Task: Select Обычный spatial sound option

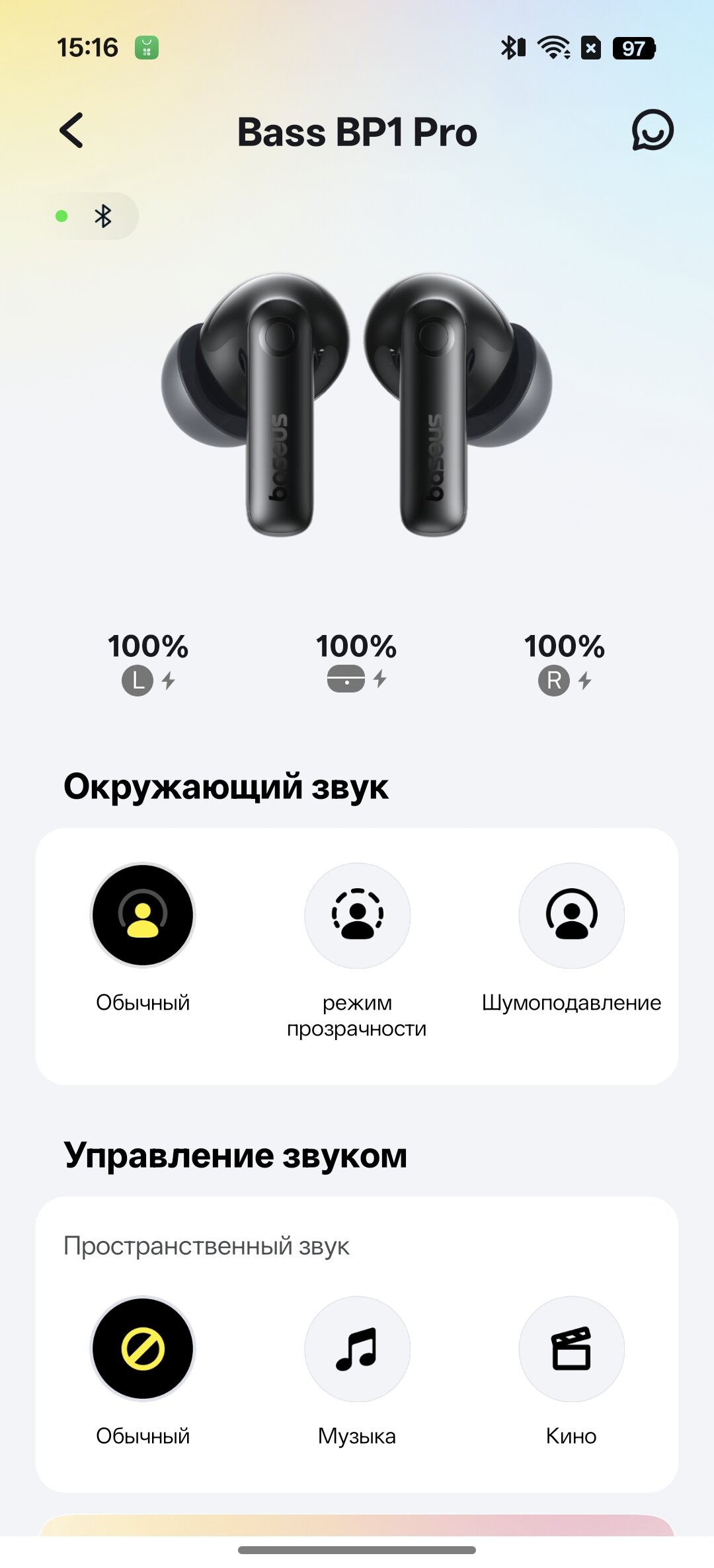Action: [143, 1349]
